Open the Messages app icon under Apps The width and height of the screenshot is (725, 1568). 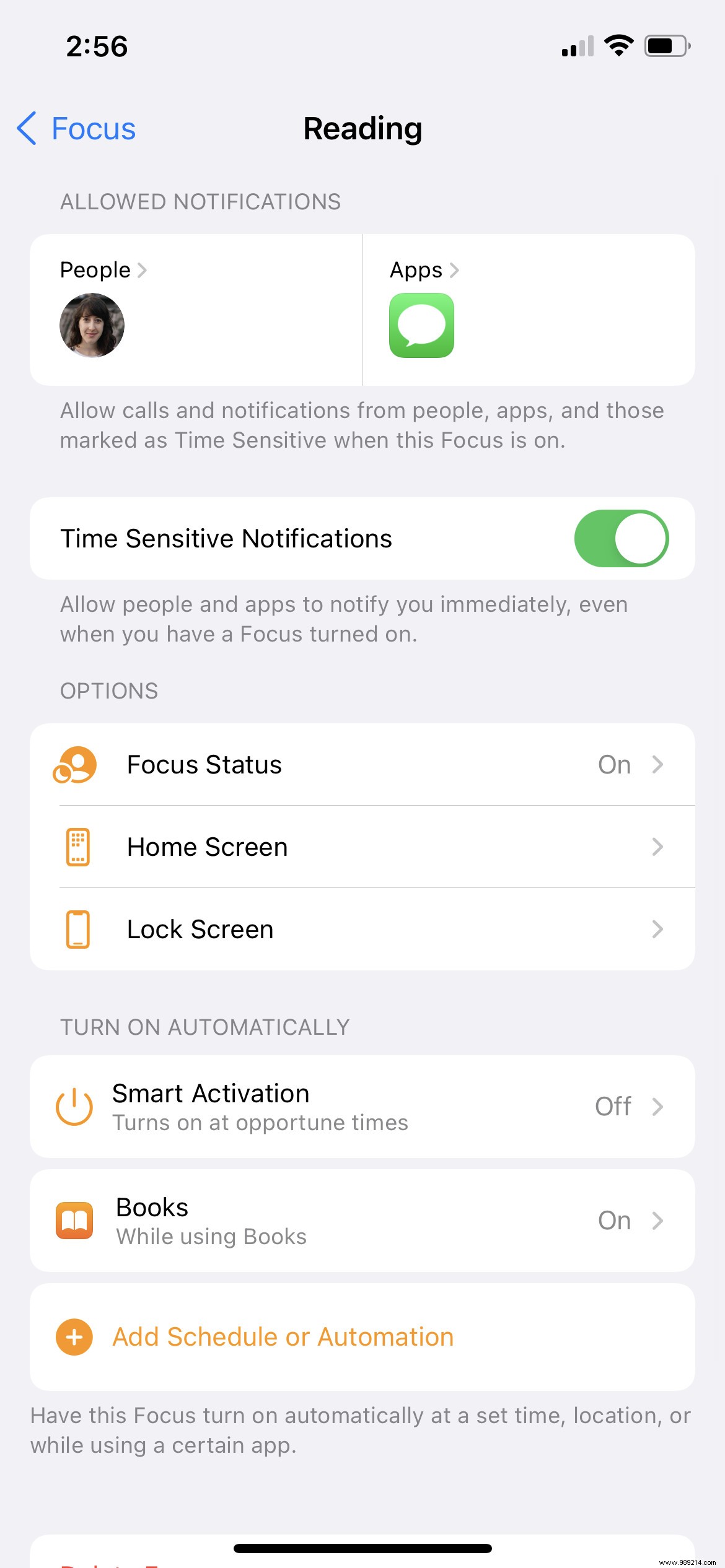click(421, 325)
